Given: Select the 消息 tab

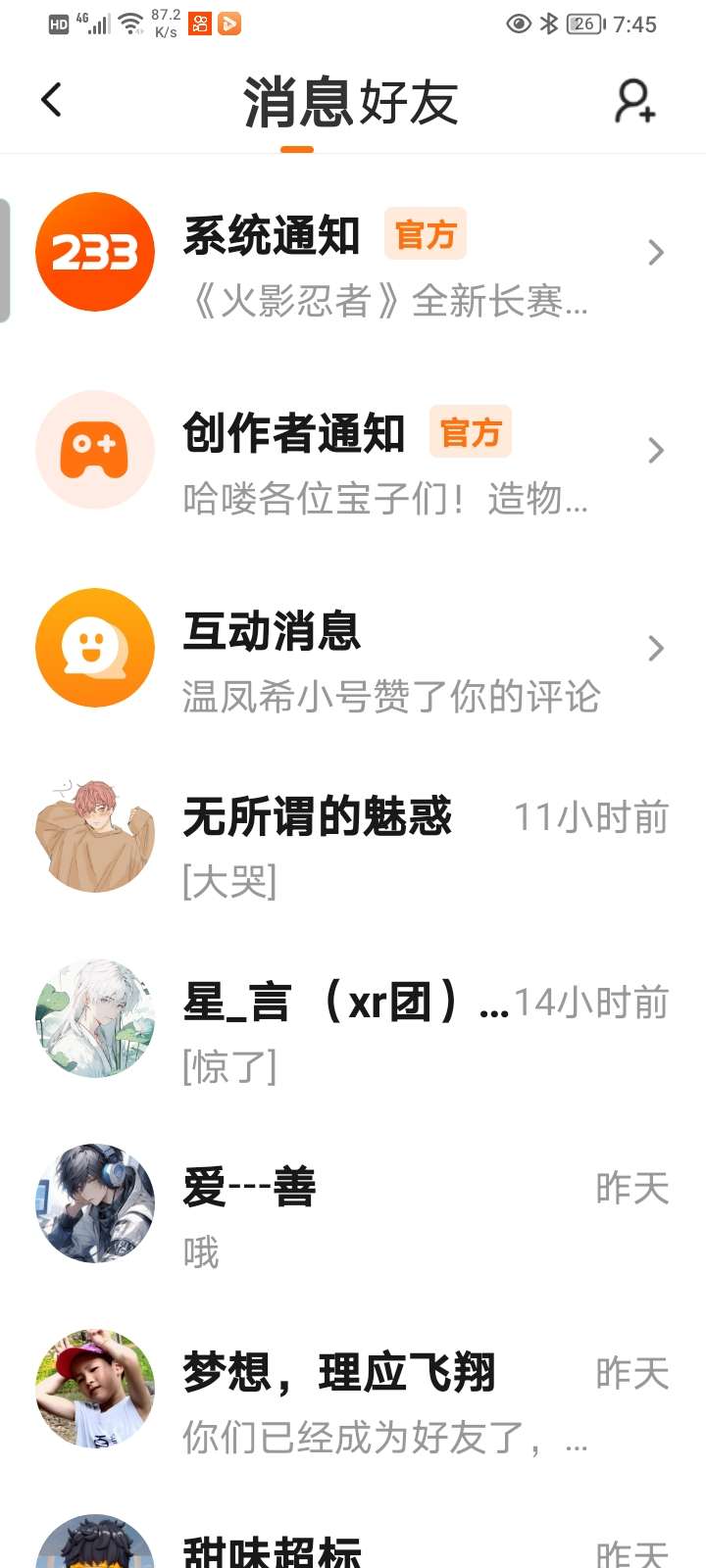Looking at the screenshot, I should coord(297,103).
